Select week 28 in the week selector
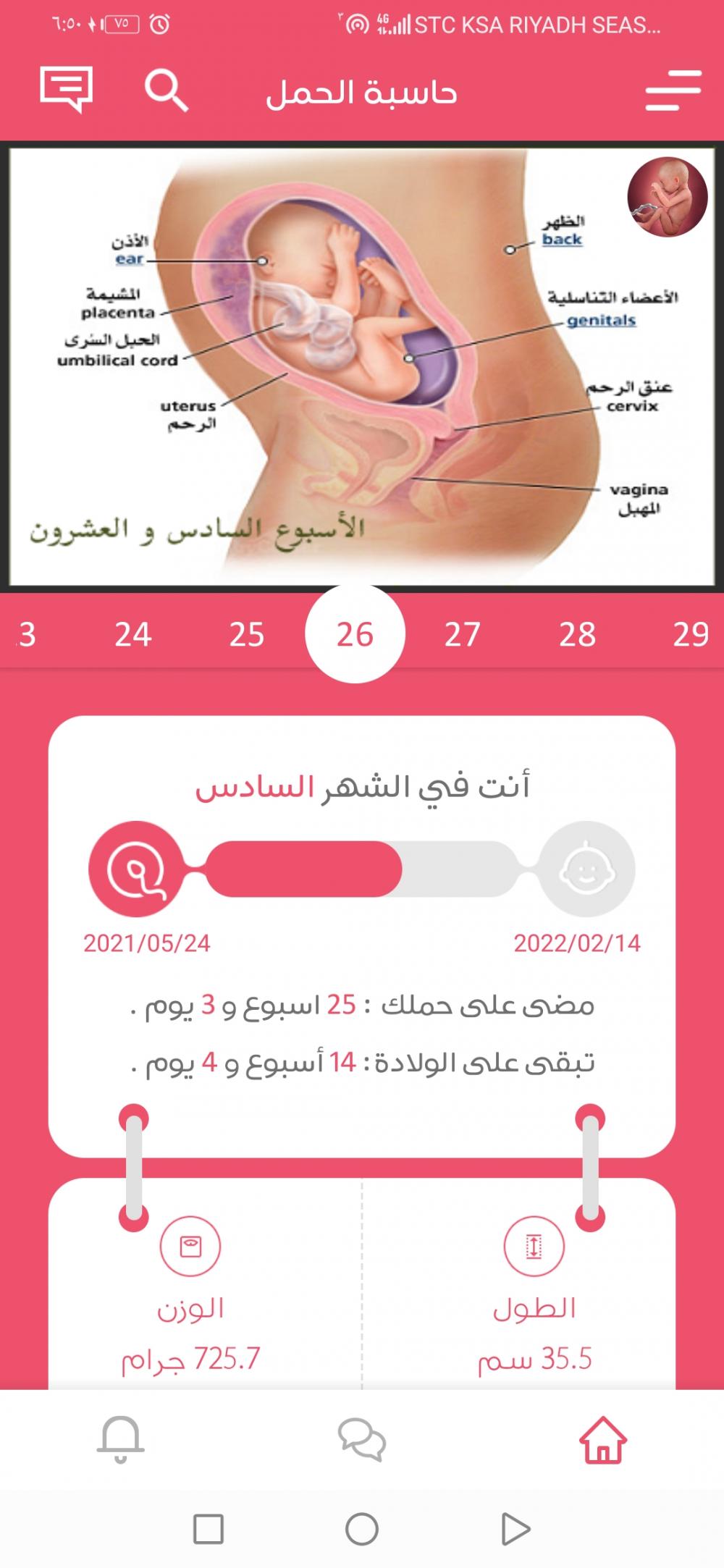The height and width of the screenshot is (1568, 724). tap(577, 634)
